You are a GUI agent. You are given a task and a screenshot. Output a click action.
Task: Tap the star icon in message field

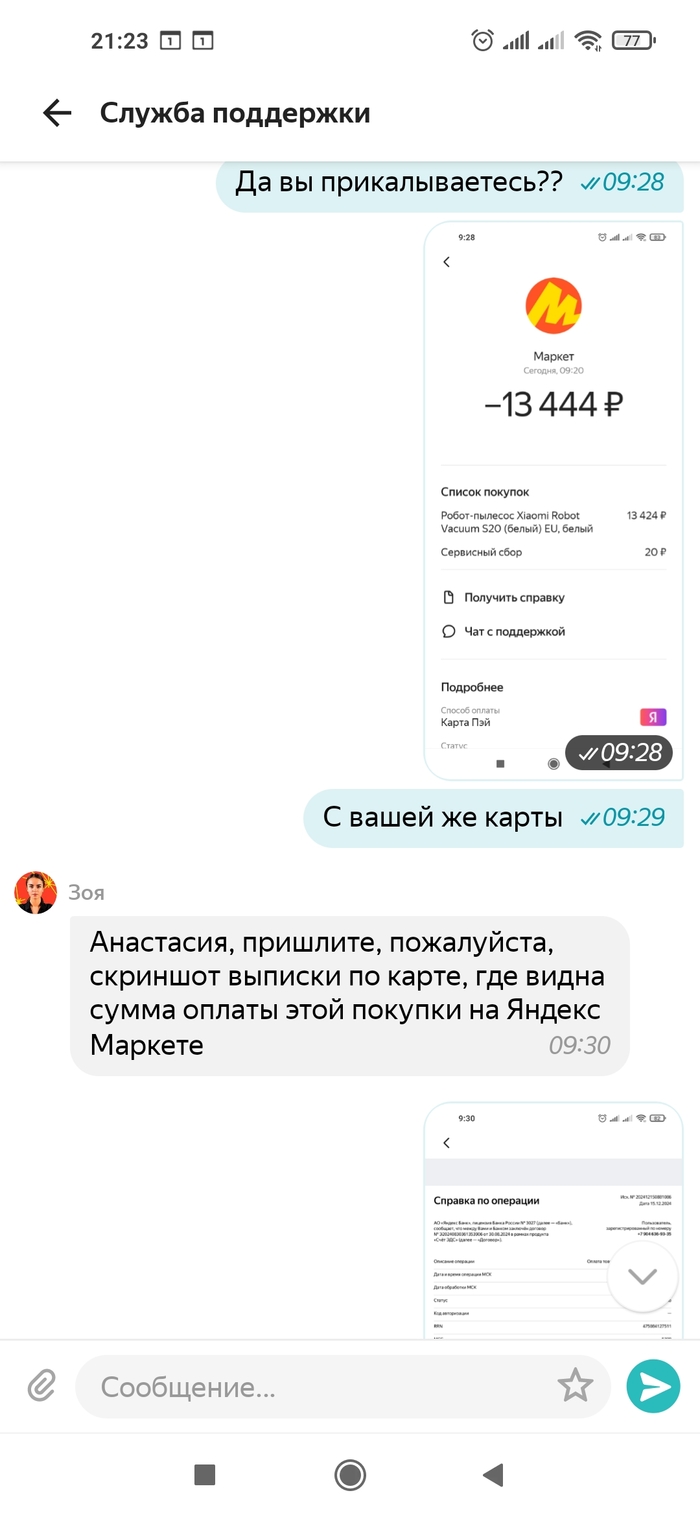pos(575,1386)
